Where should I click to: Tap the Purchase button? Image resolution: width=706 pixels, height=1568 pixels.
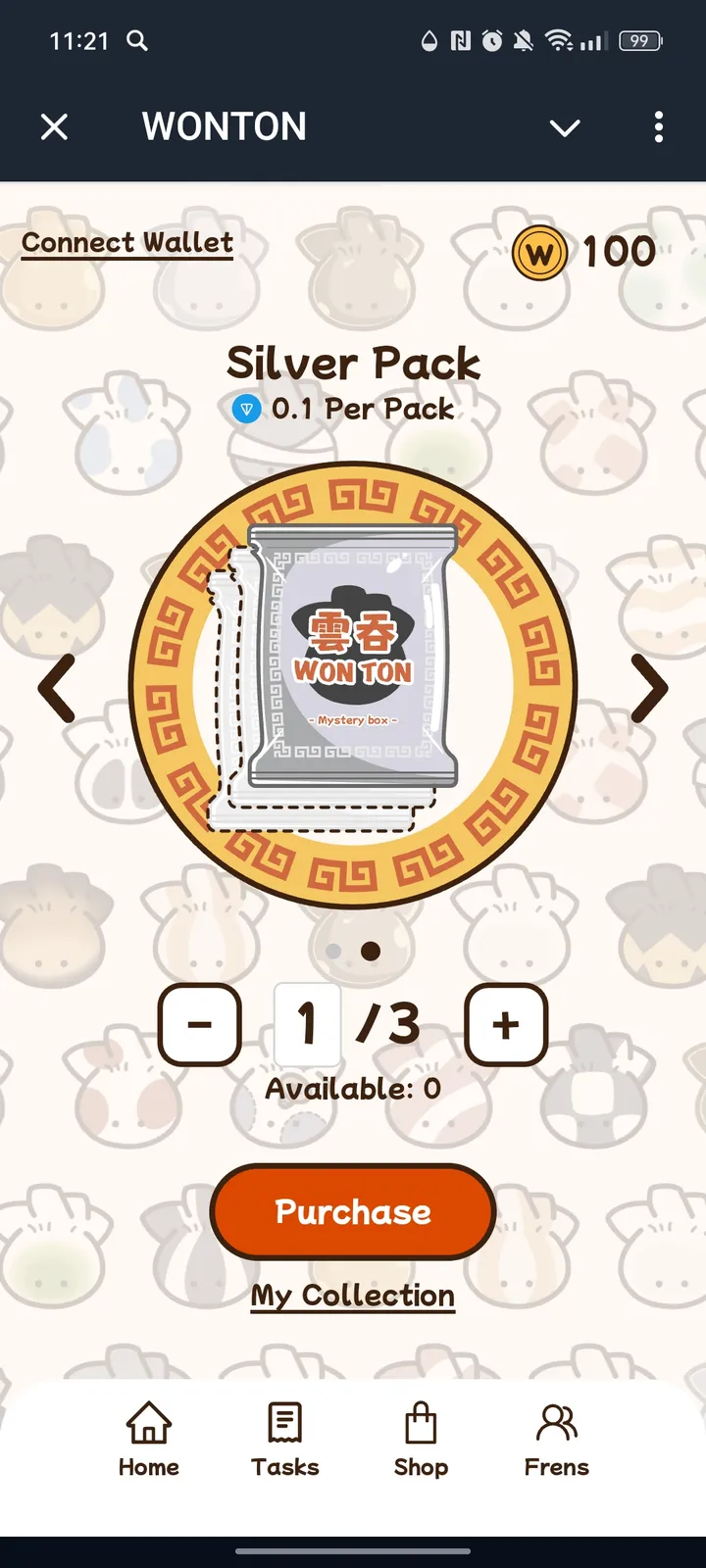[353, 1212]
